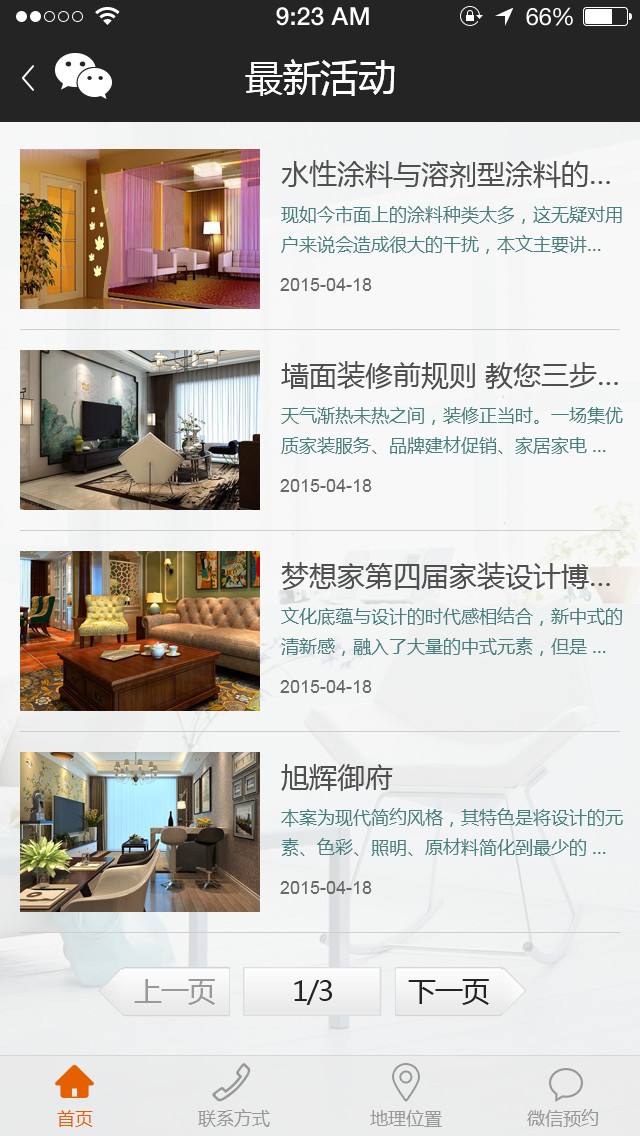The width and height of the screenshot is (640, 1136).
Task: Switch to the 地理位置 tab
Action: [405, 1096]
